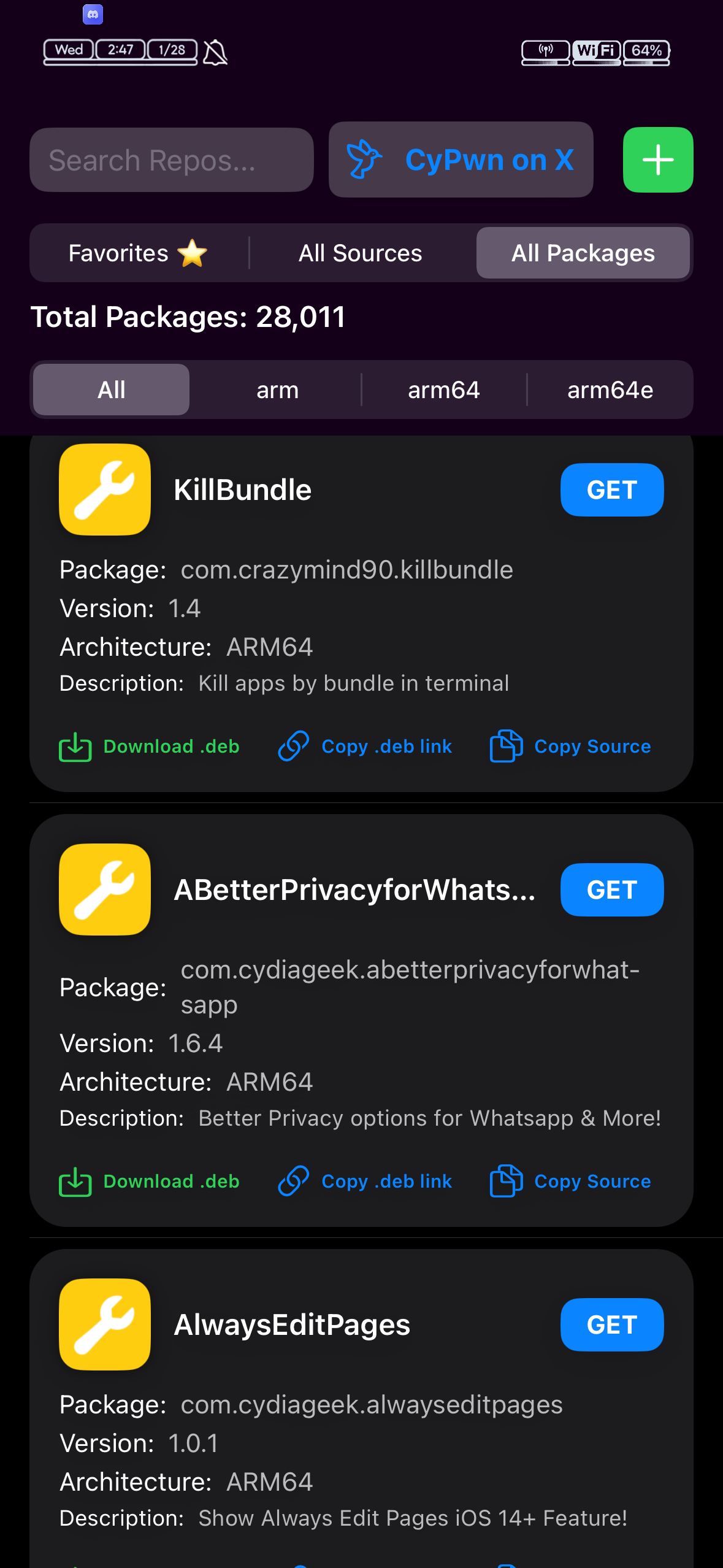
Task: Expand the Favorites section
Action: coord(136,253)
